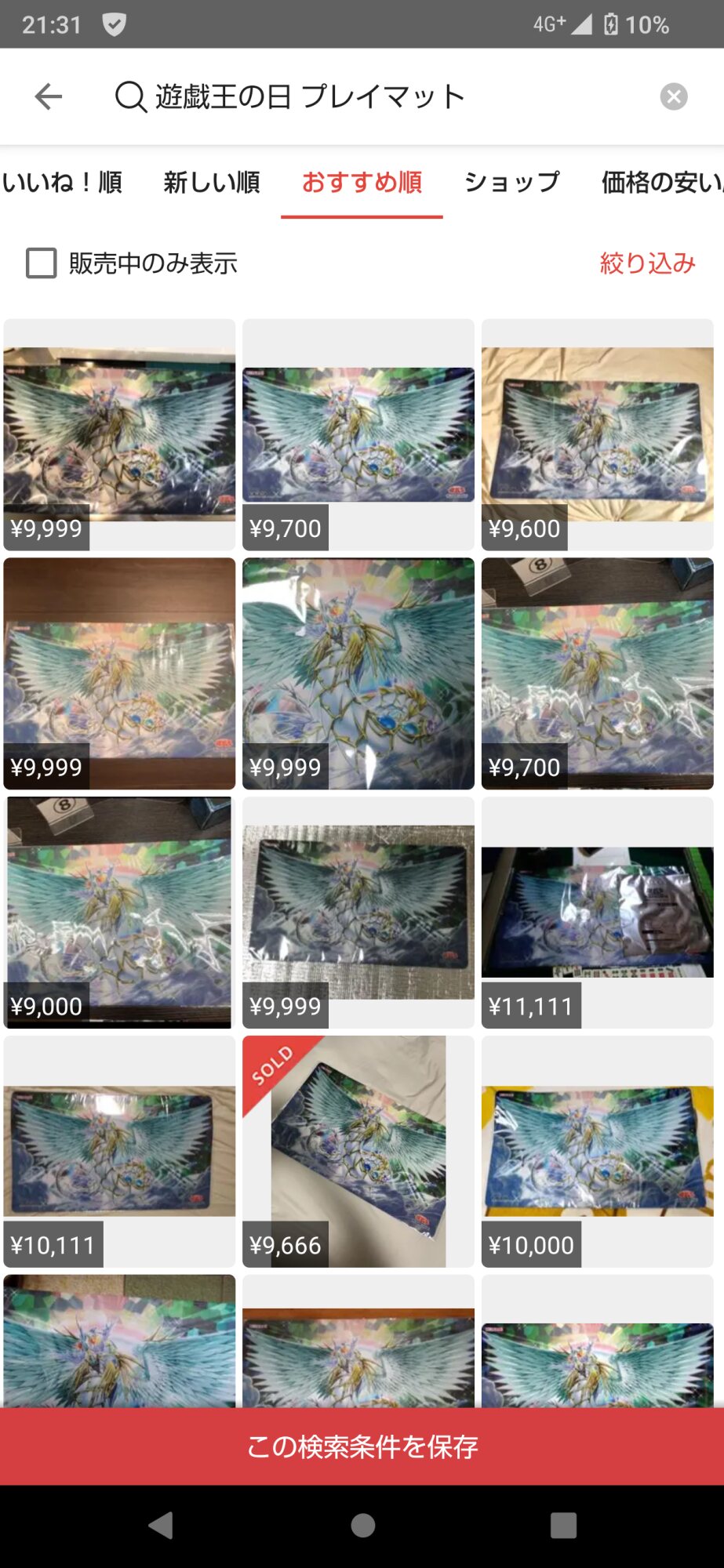Open the 絞り込み filter options
This screenshot has width=724, height=1568.
click(647, 263)
